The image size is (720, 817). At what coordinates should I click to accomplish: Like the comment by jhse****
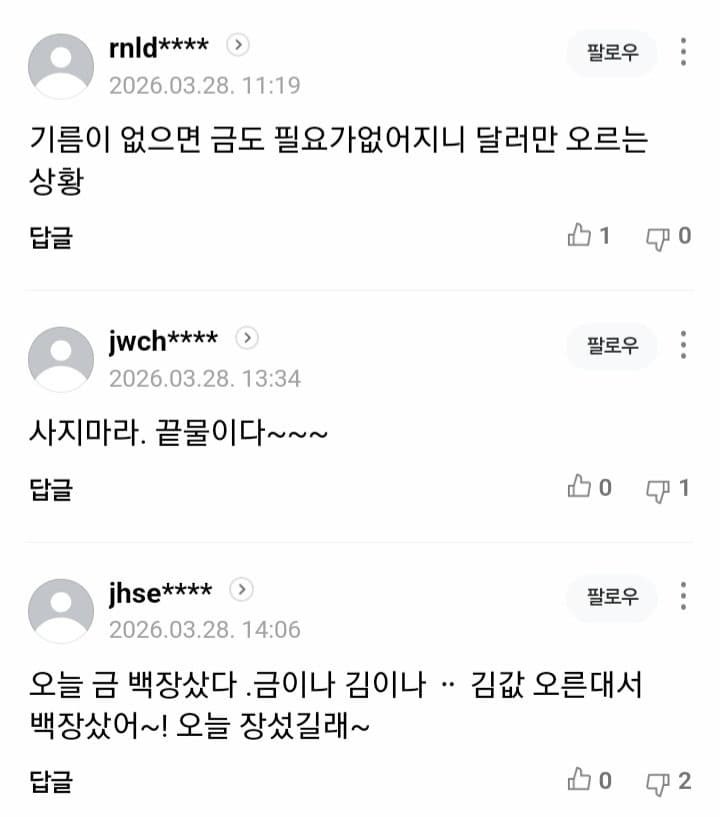coord(580,780)
